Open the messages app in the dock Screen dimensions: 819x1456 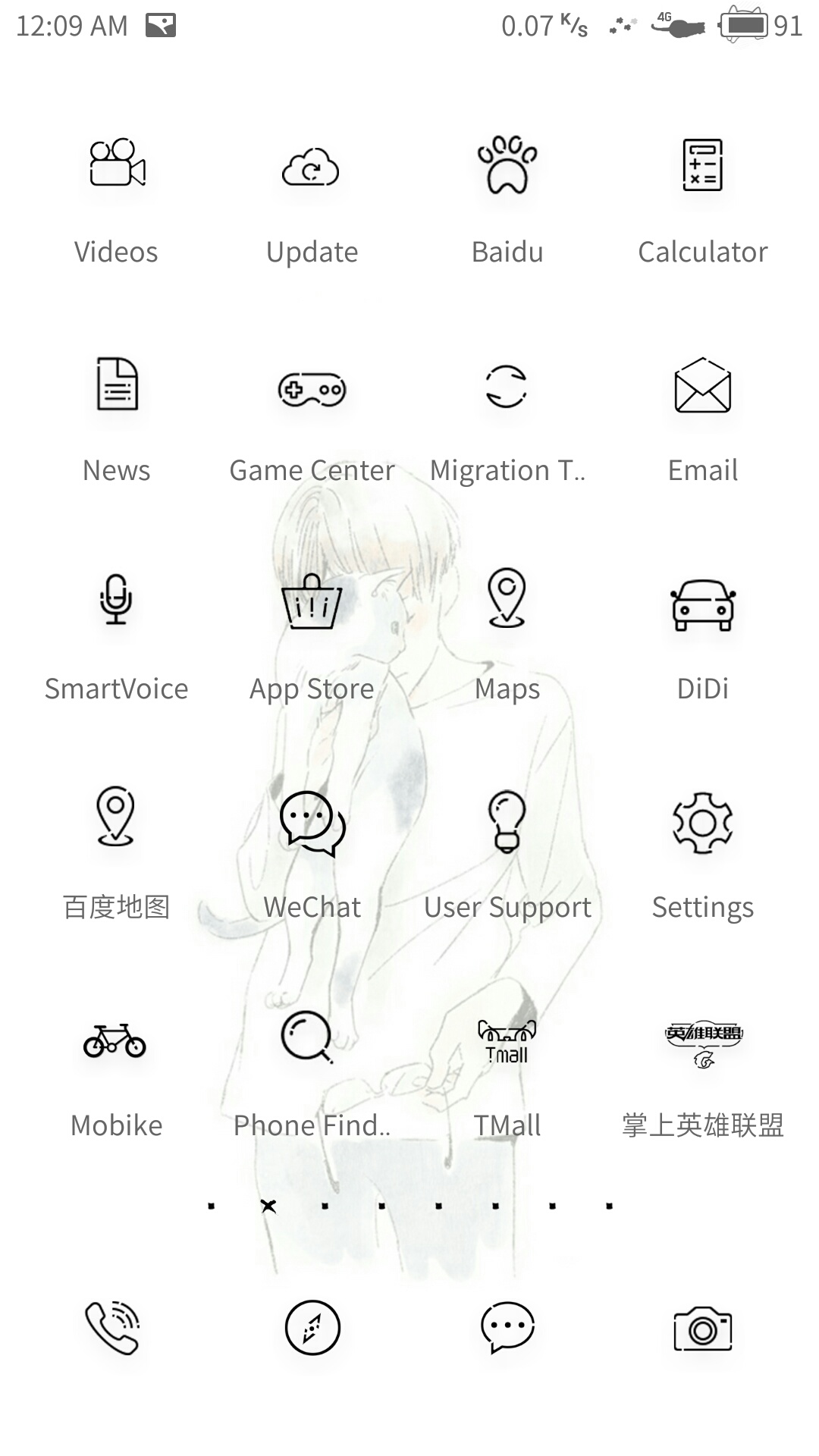point(507,1328)
